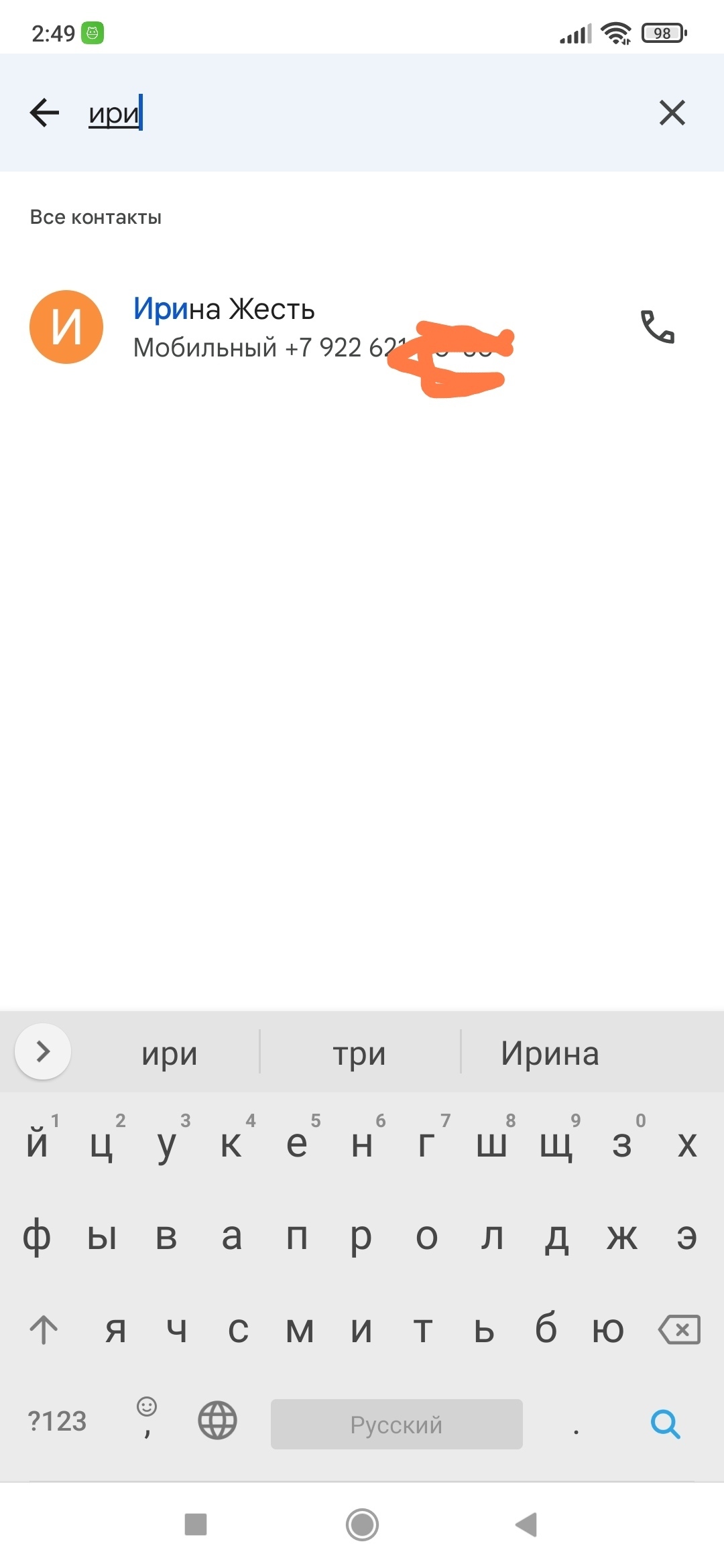Choose the keyboard suggestion "Ирина"
The height and width of the screenshot is (1568, 724).
tap(550, 1053)
